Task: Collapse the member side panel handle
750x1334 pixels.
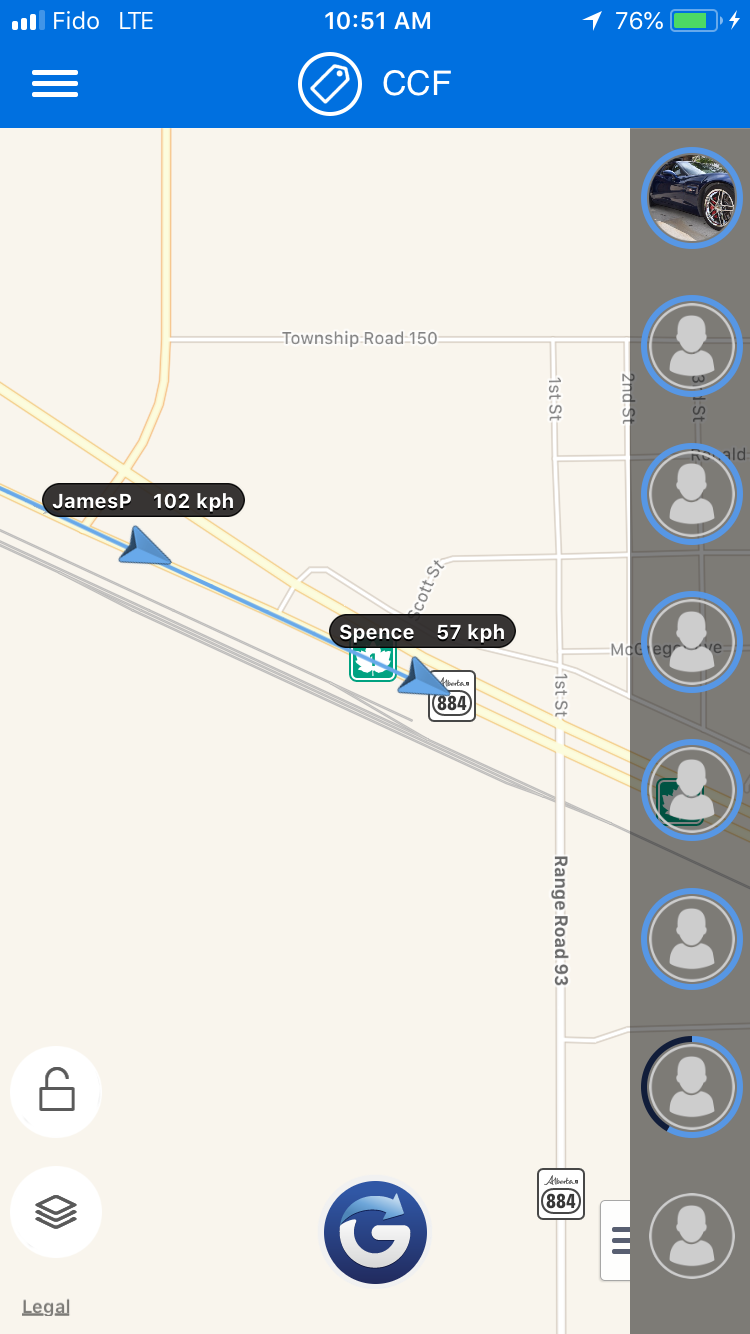Action: (x=617, y=1240)
